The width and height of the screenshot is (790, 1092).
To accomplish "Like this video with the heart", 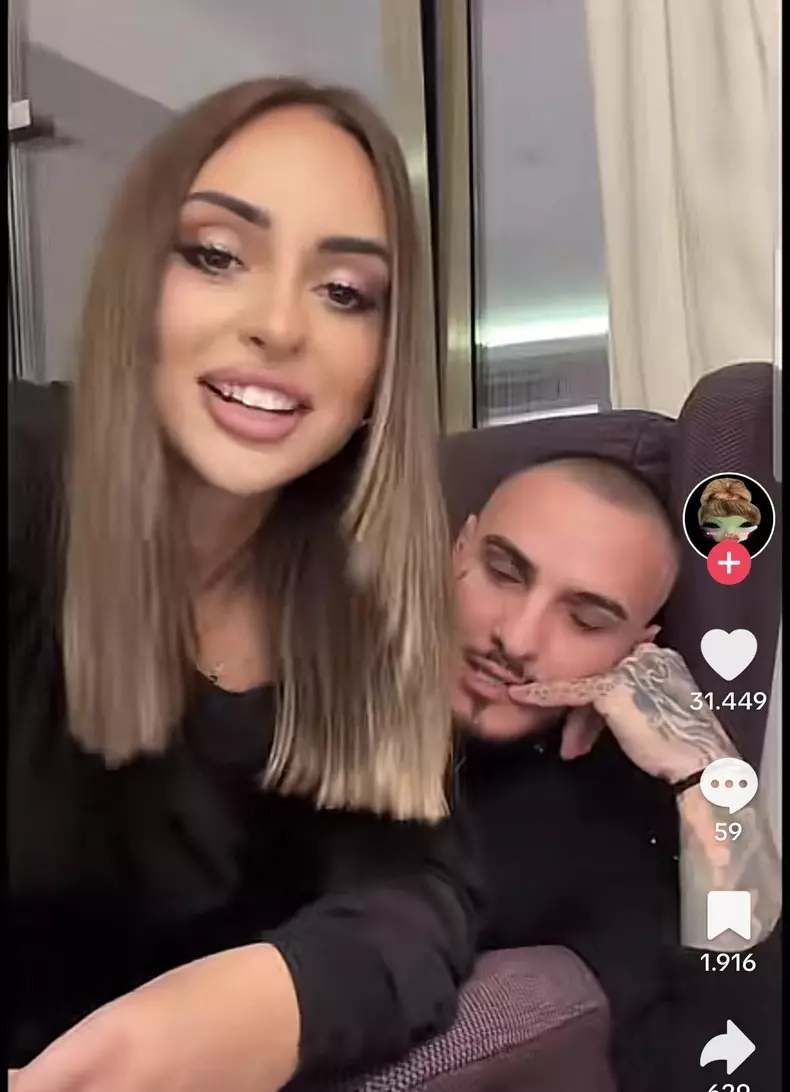I will [728, 654].
